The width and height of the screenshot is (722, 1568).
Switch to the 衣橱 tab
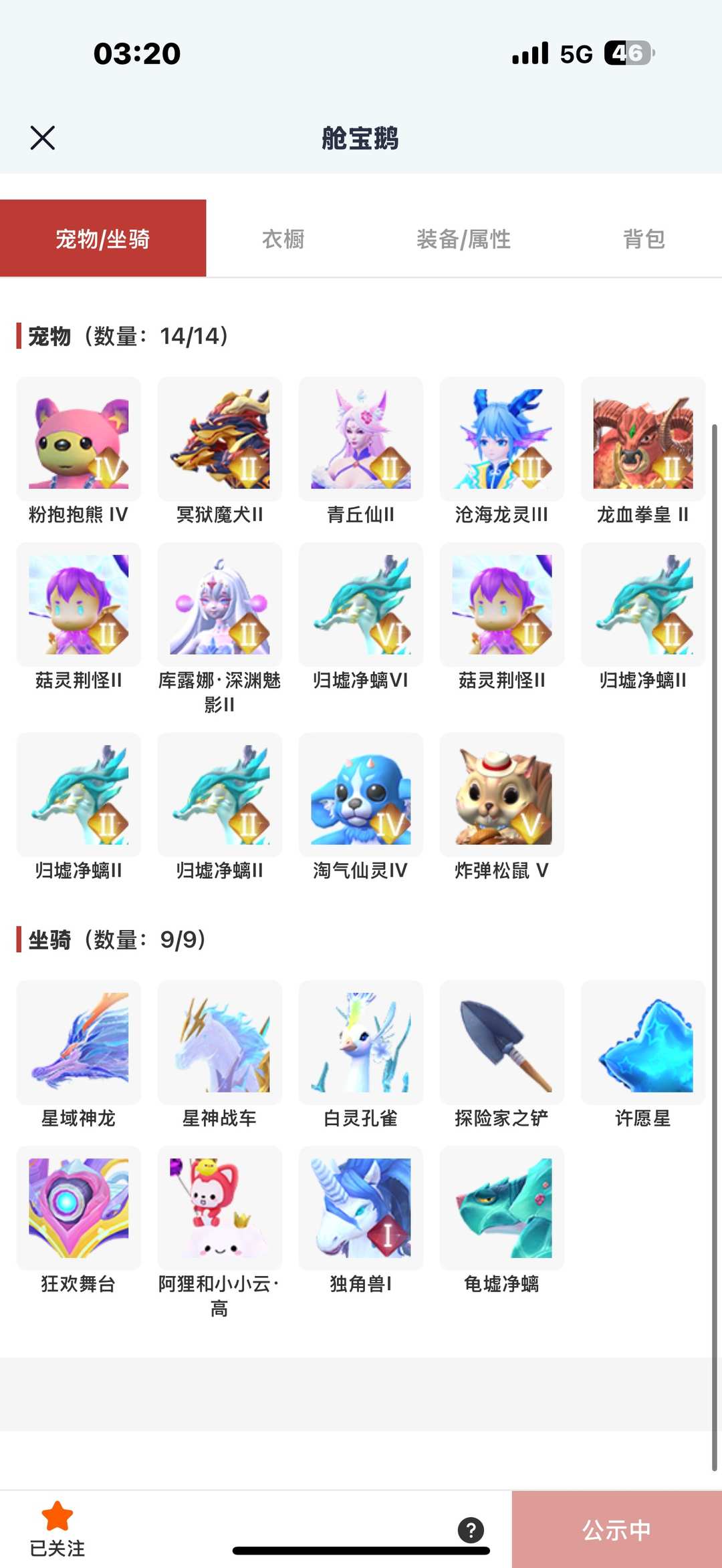pyautogui.click(x=283, y=239)
